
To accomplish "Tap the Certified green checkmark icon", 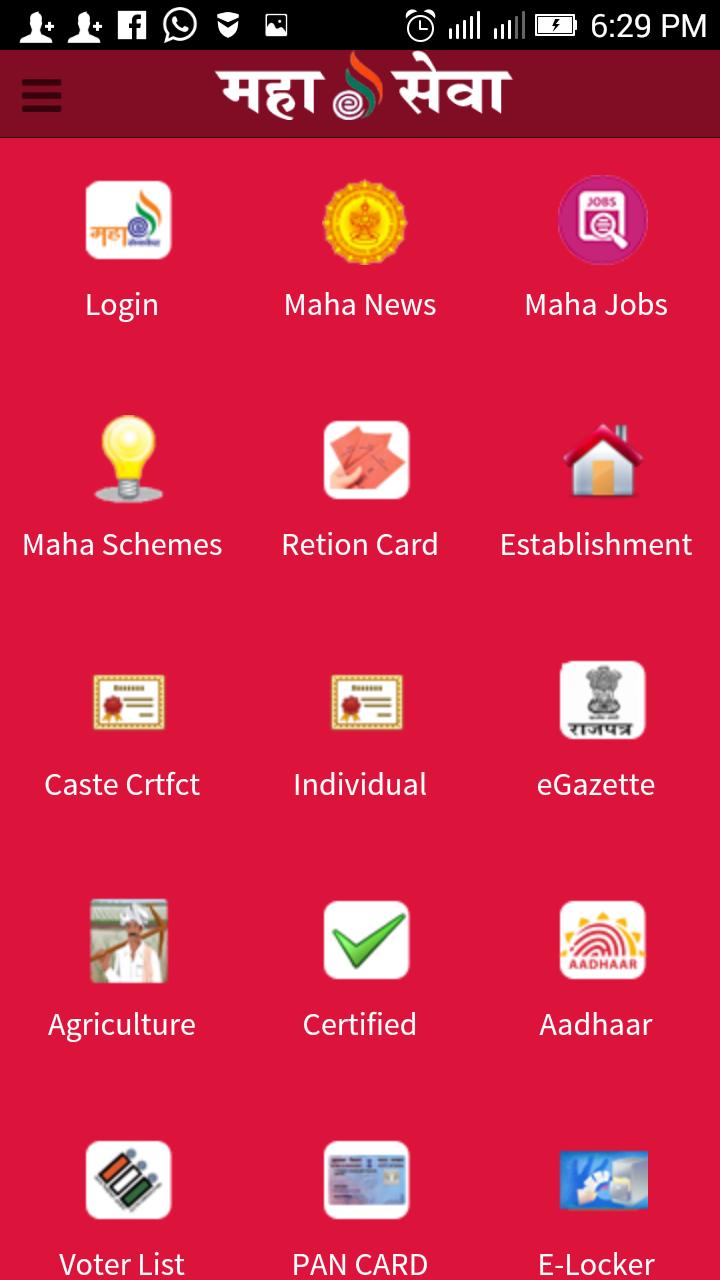I will tap(364, 940).
